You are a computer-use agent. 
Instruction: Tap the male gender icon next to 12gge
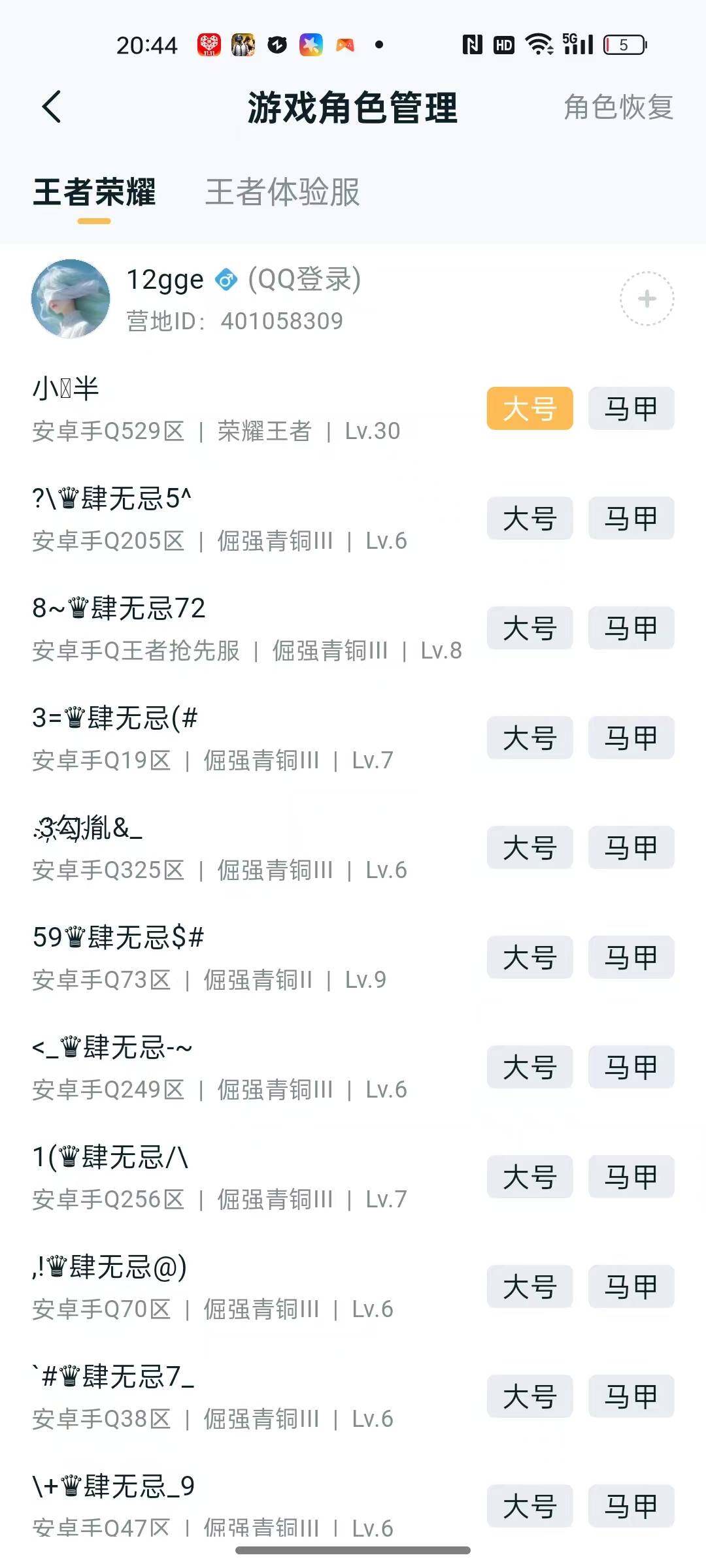coord(225,280)
